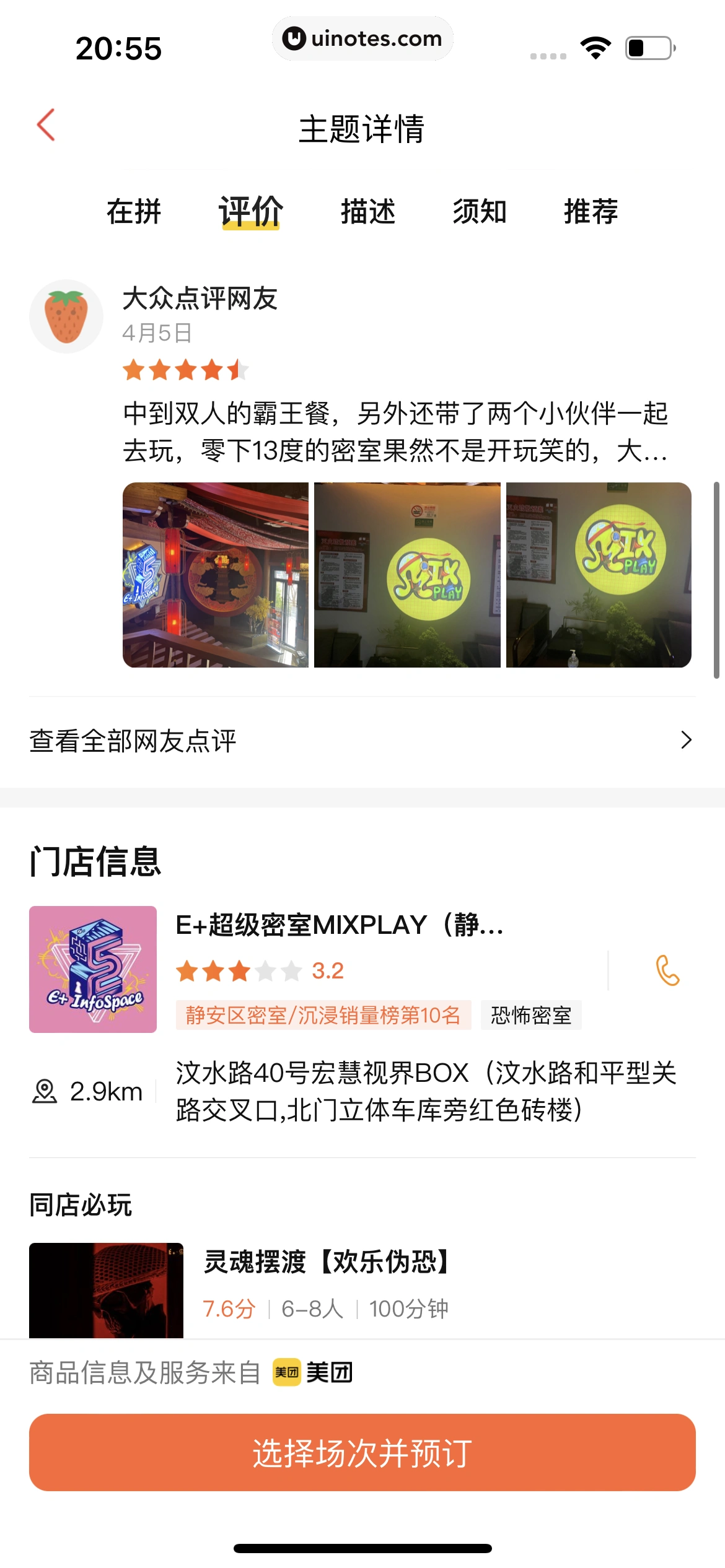Go back from 主题详情 page
The height and width of the screenshot is (1568, 725).
[46, 126]
